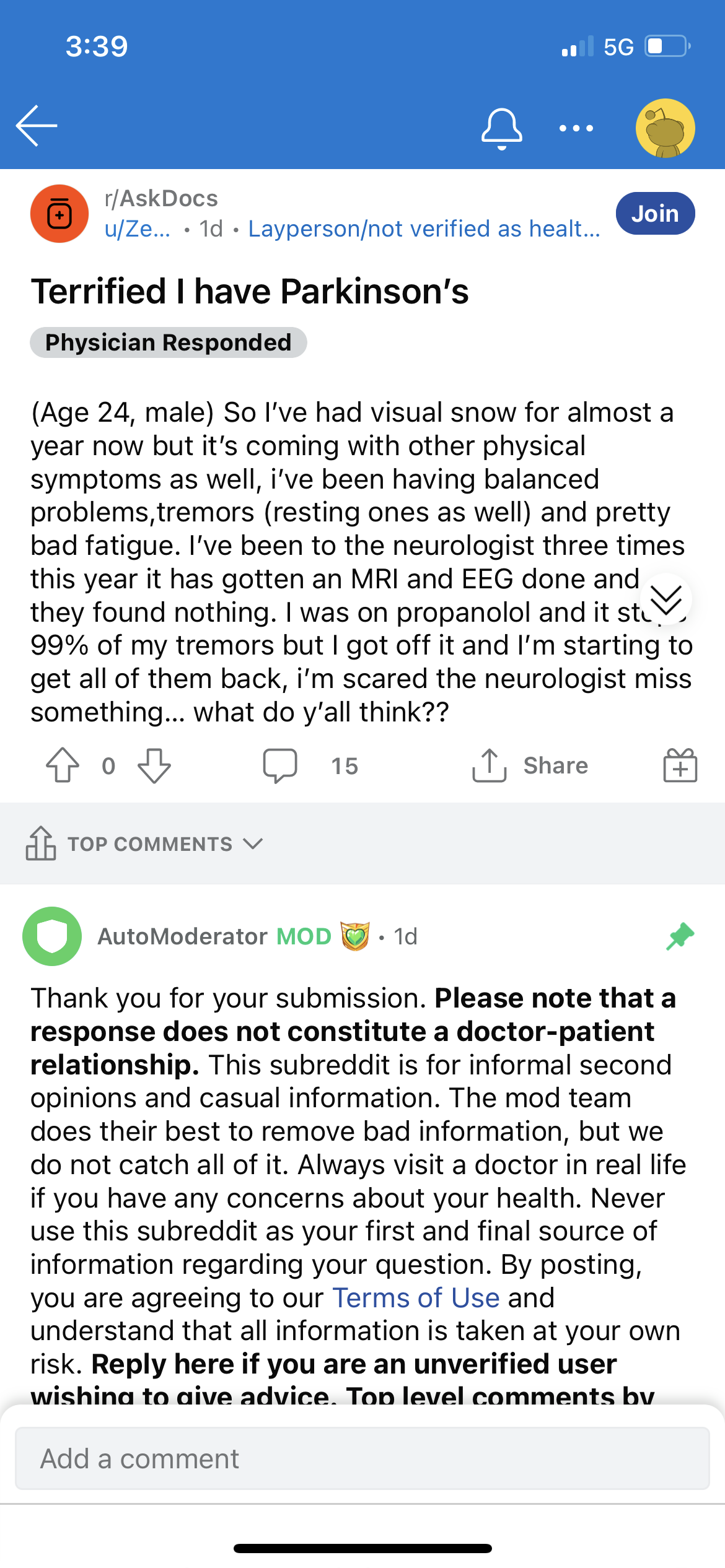This screenshot has width=725, height=1568.
Task: Join the r/AskDocs community
Action: (x=655, y=214)
